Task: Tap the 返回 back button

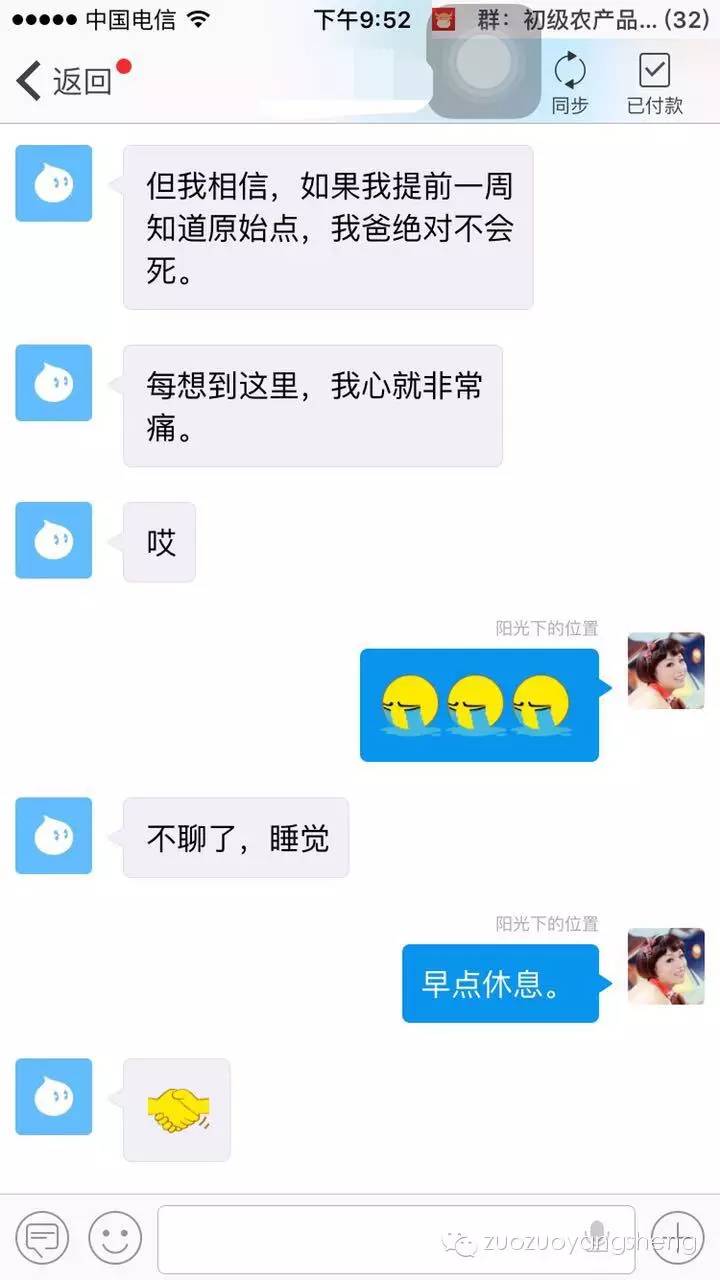Action: 60,80
